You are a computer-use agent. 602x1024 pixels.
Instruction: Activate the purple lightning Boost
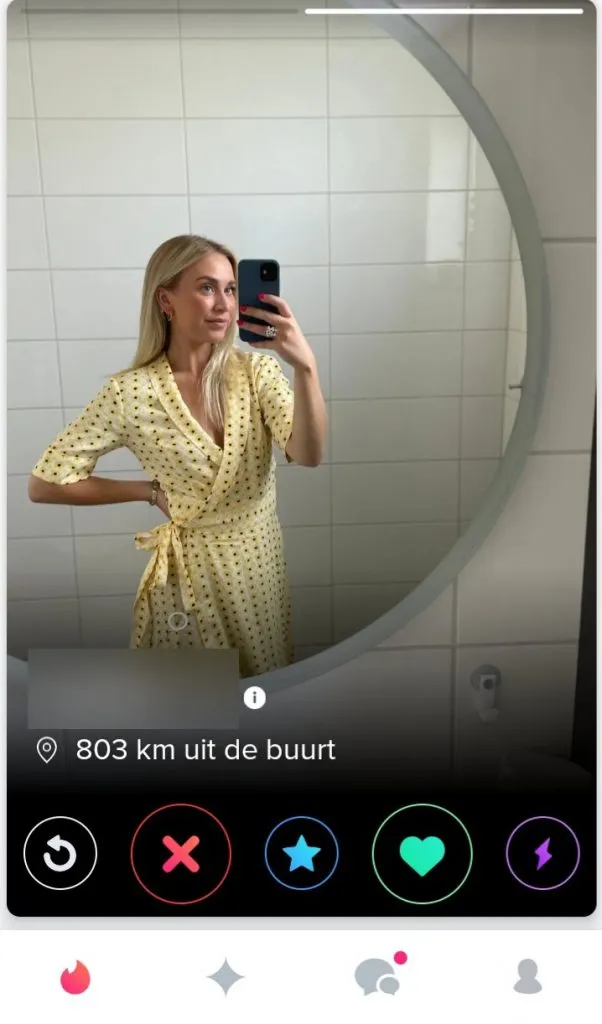[x=543, y=853]
